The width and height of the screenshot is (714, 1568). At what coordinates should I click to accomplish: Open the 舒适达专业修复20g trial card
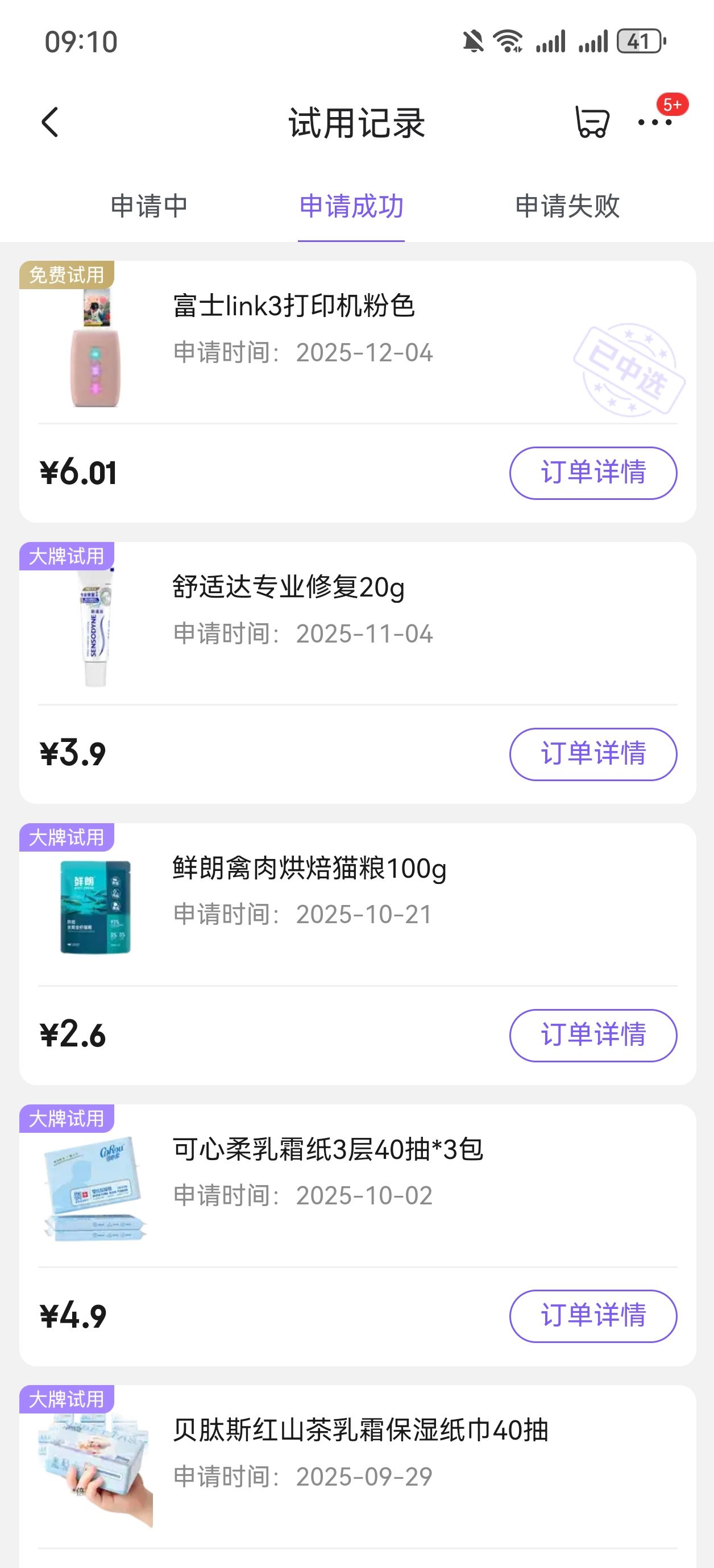[288, 587]
